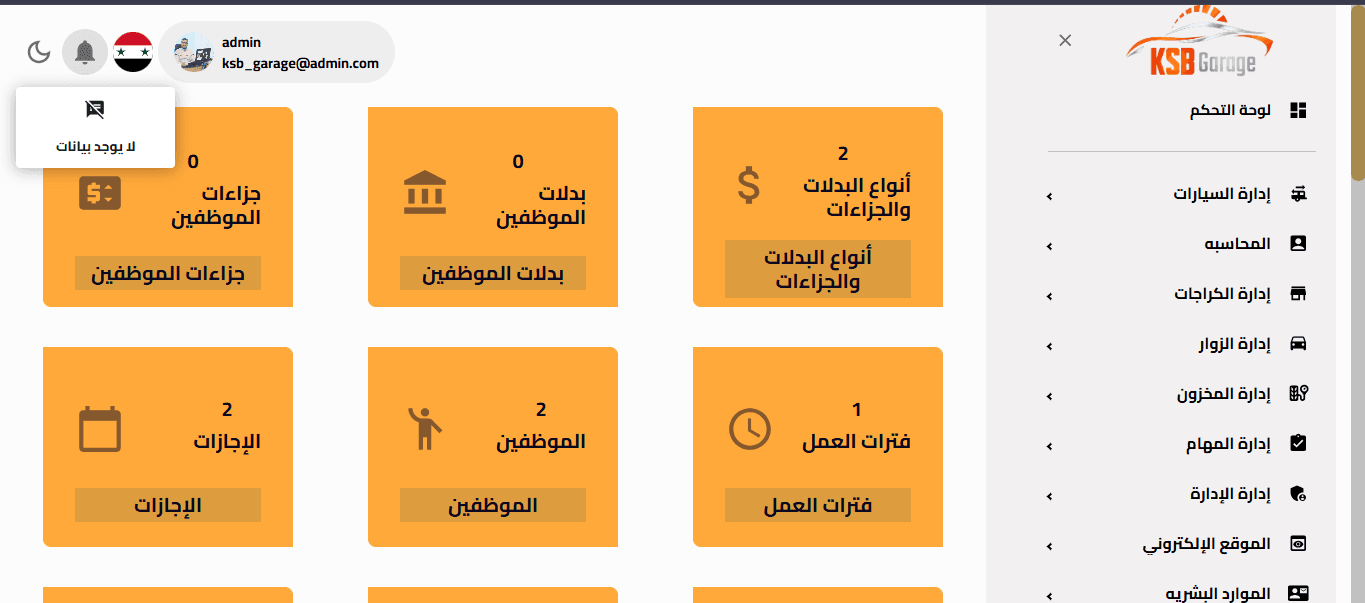Expand إدارة الزوار menu
The height and width of the screenshot is (603, 1365).
(1234, 345)
